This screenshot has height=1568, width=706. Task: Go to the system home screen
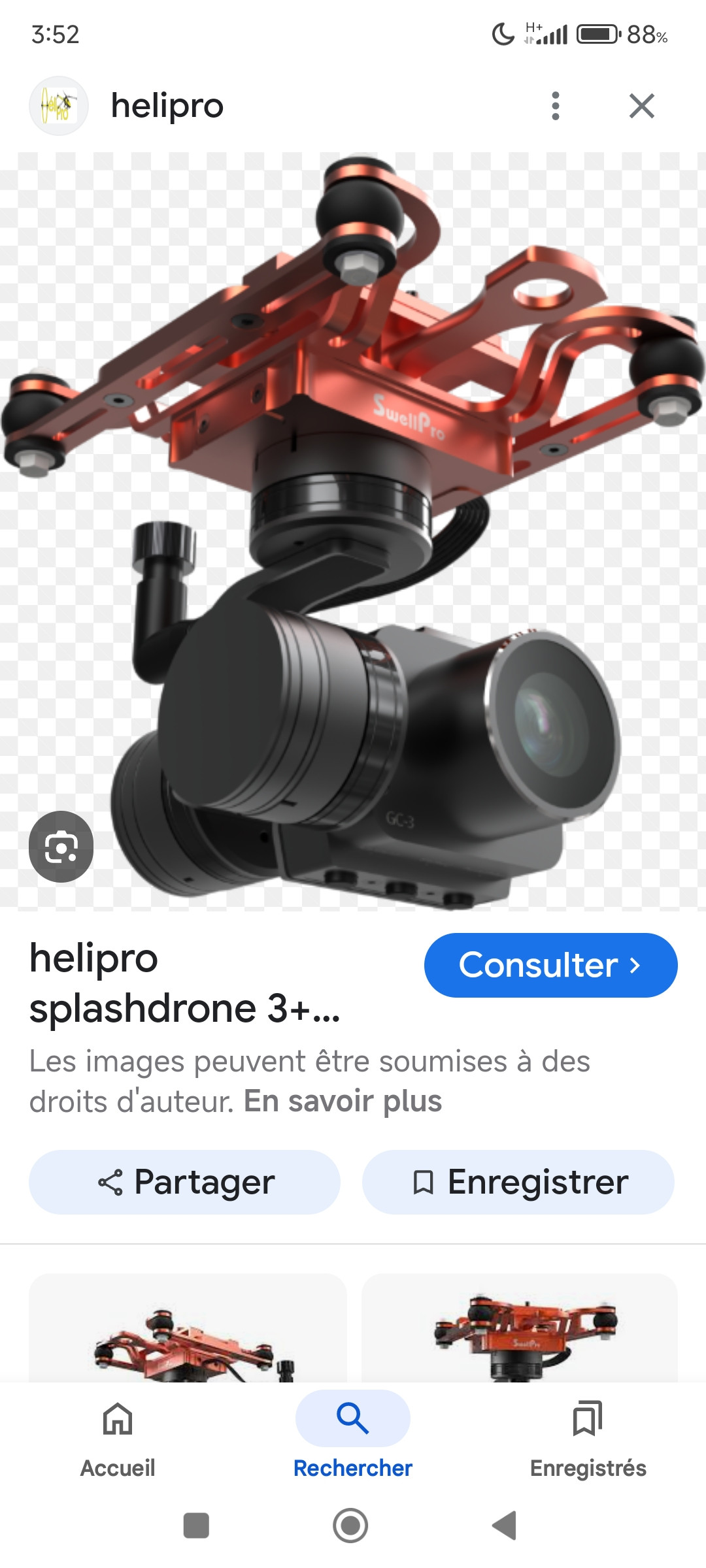pos(350,1526)
